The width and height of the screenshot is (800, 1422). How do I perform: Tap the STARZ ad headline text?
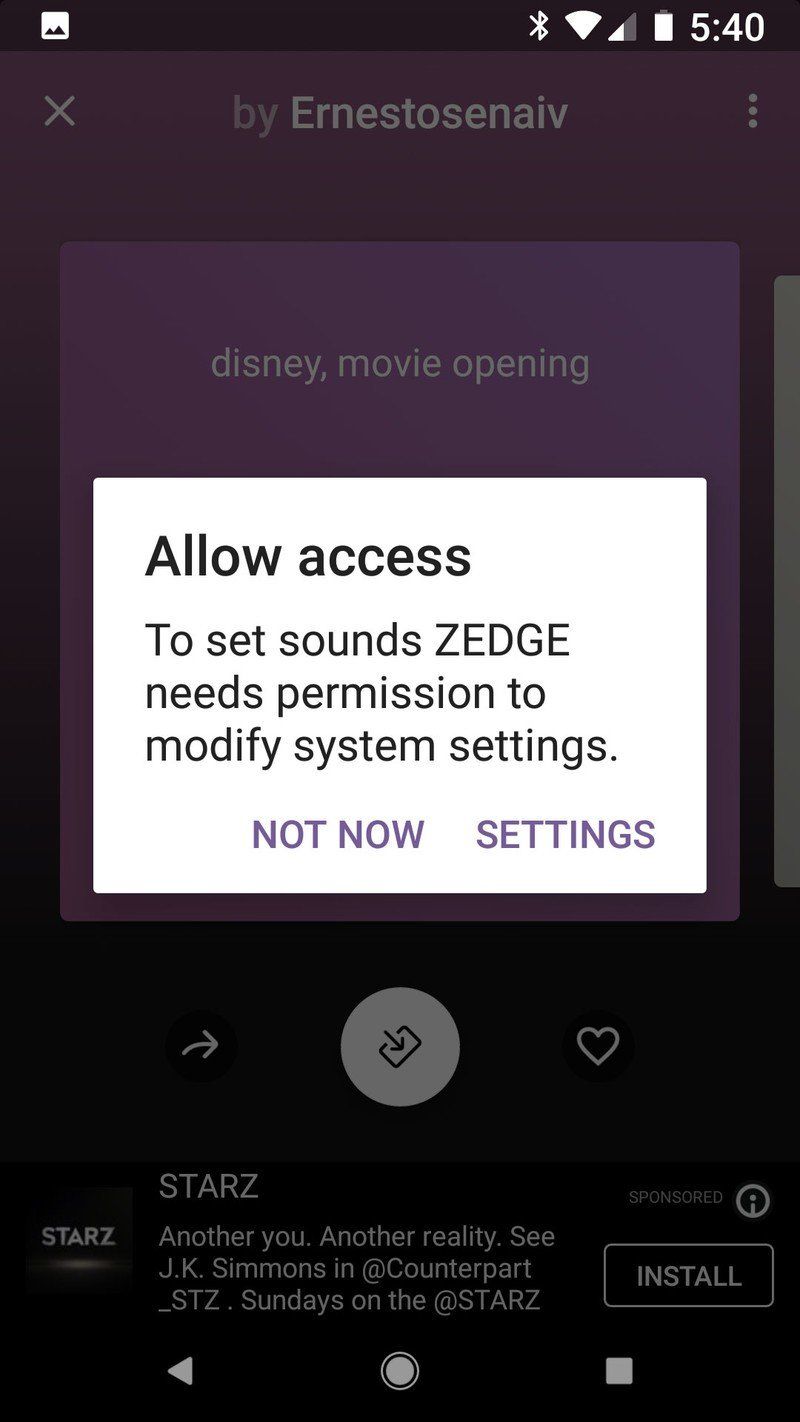click(x=207, y=1186)
